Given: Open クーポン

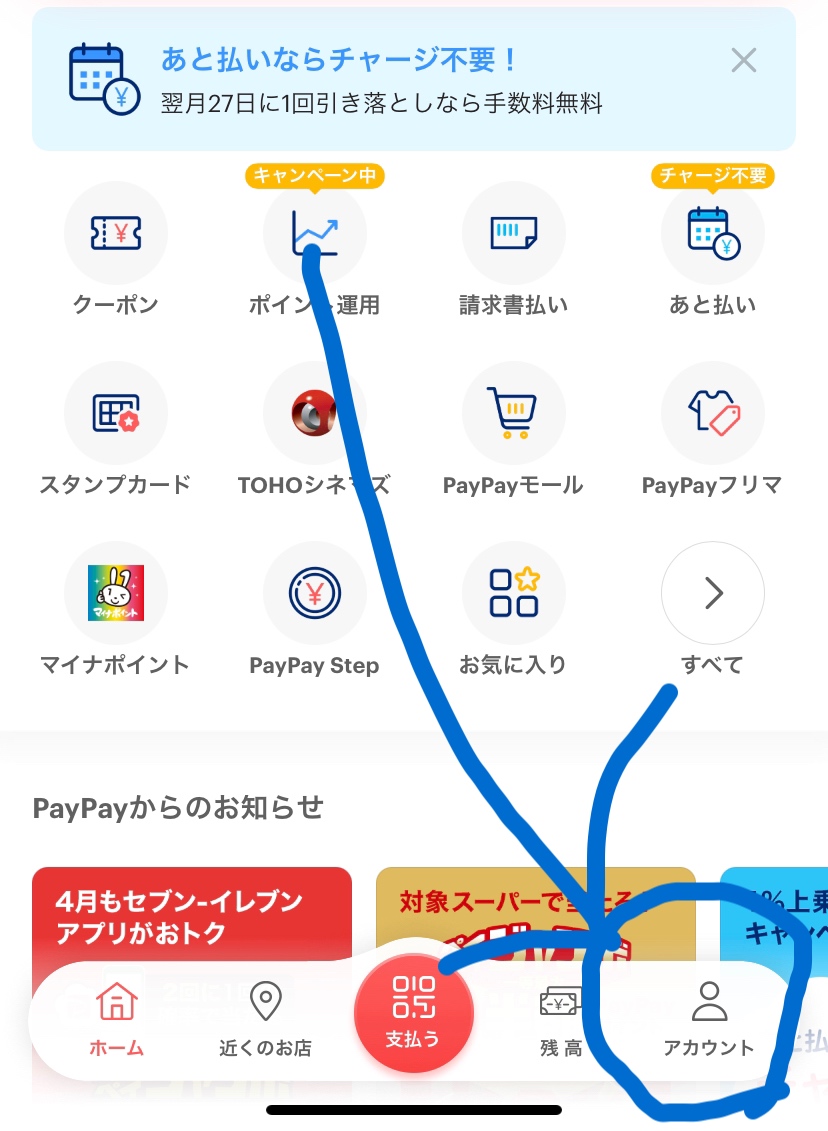Looking at the screenshot, I should (116, 234).
